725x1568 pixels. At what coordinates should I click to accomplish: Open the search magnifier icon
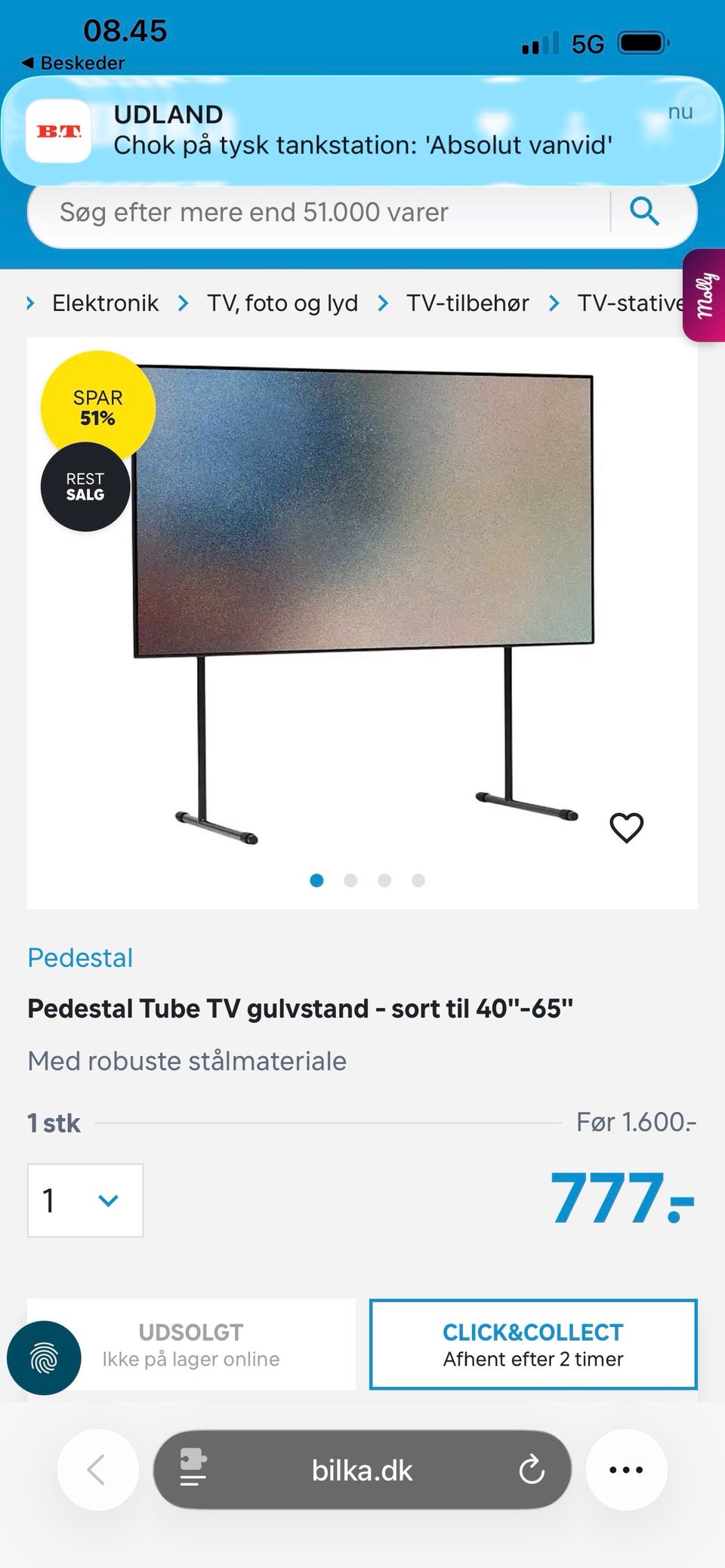coord(644,212)
